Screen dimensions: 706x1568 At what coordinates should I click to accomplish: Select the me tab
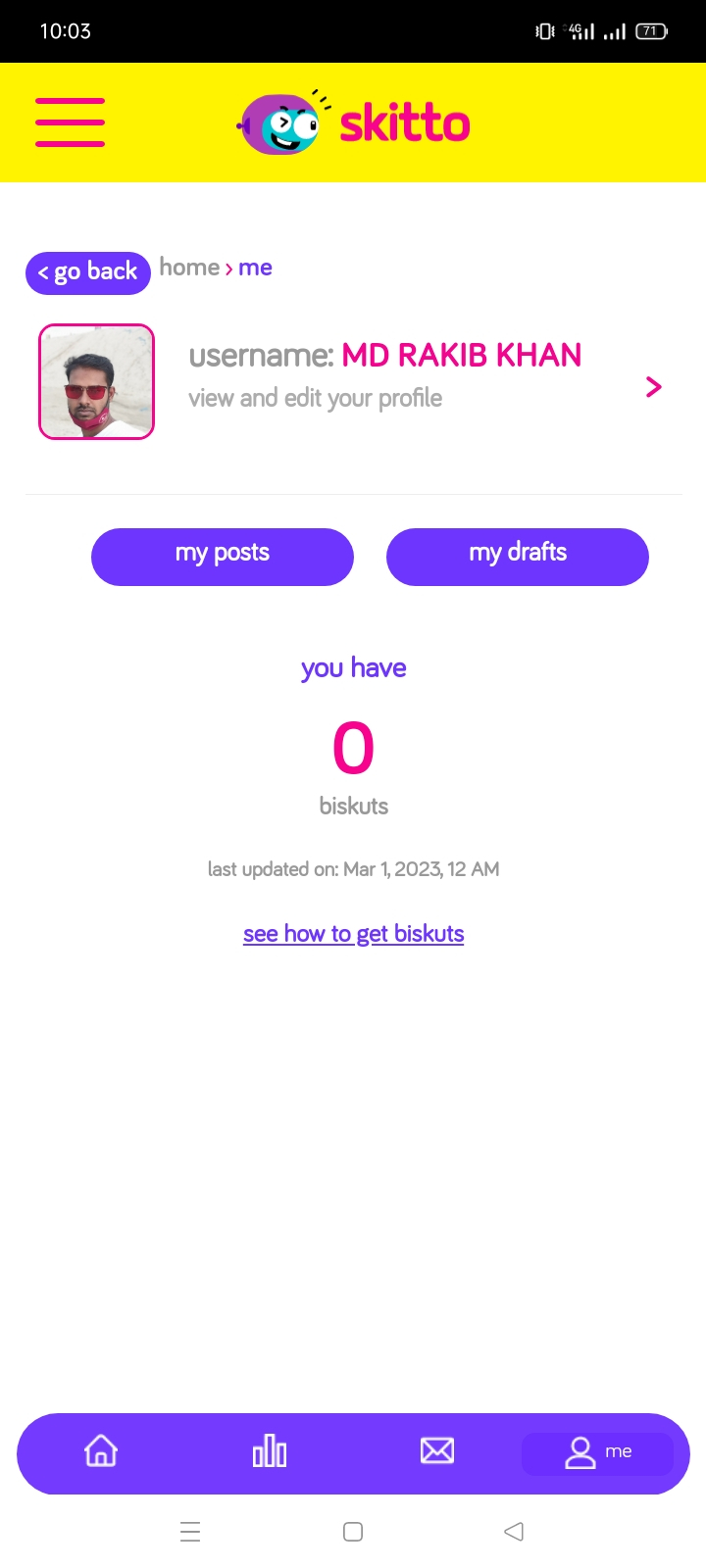(x=597, y=1453)
